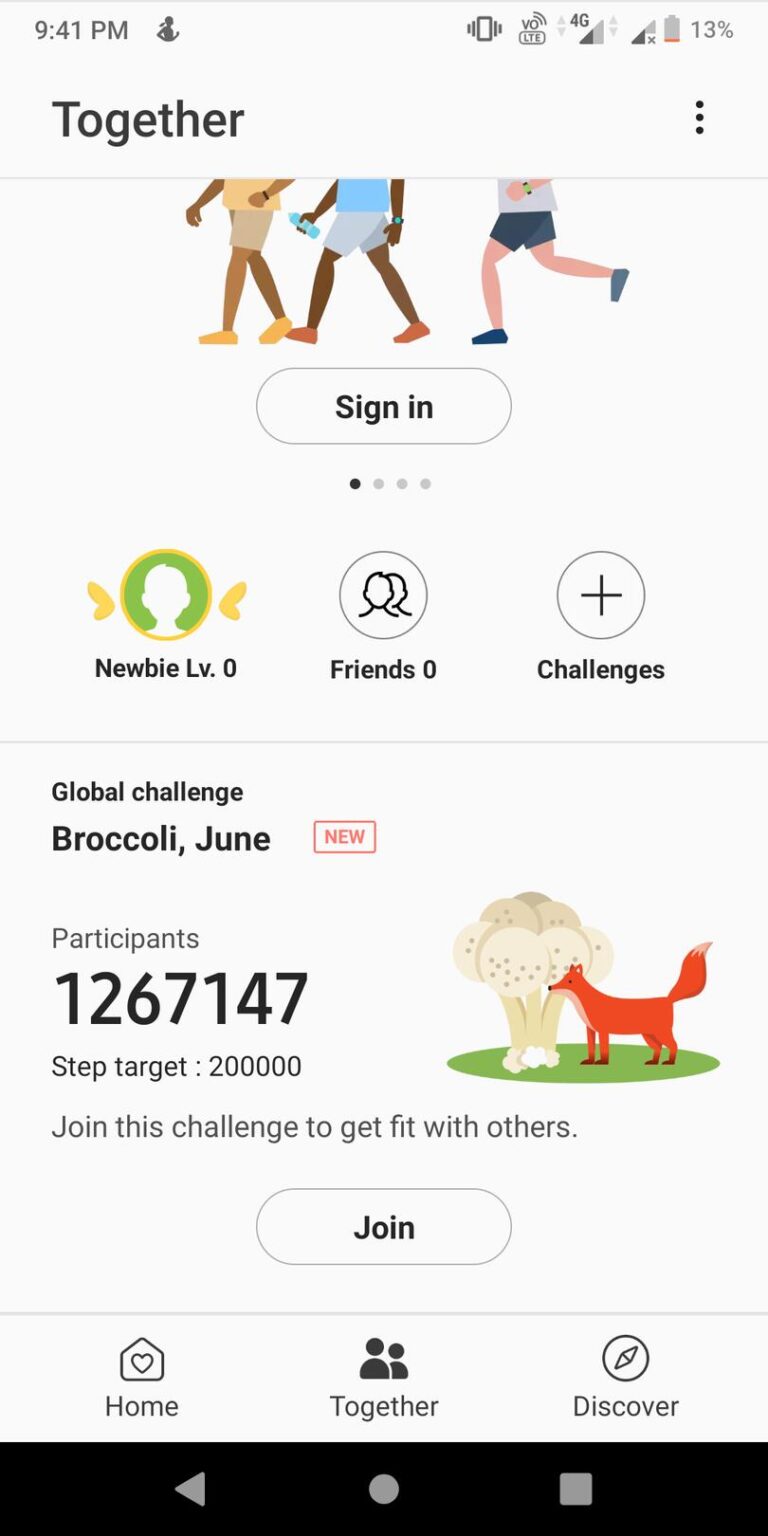Screen dimensions: 768x1536
Task: Open the Home tab icon
Action: [141, 1360]
